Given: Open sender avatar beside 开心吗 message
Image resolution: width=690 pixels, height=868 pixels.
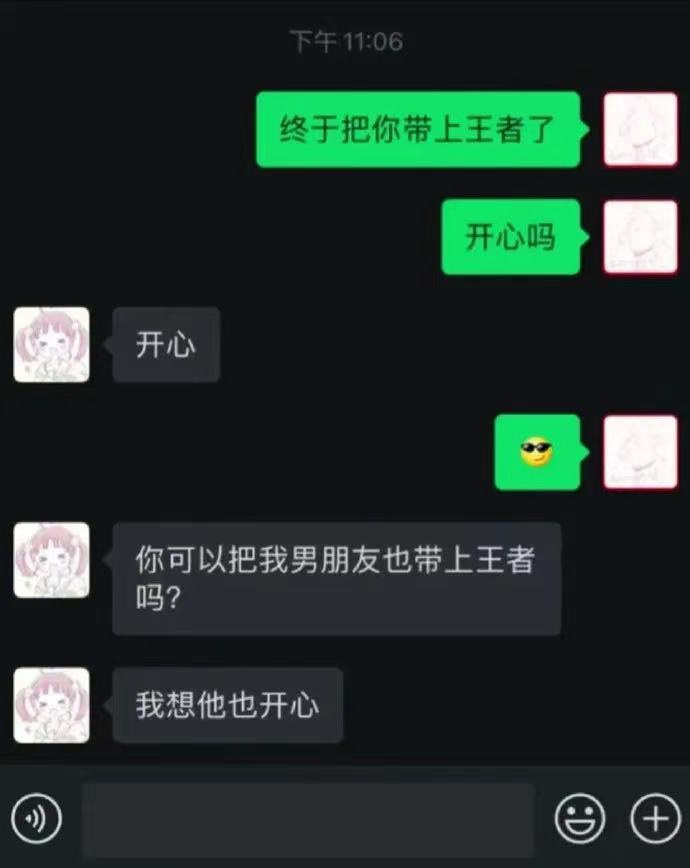Looking at the screenshot, I should 640,237.
